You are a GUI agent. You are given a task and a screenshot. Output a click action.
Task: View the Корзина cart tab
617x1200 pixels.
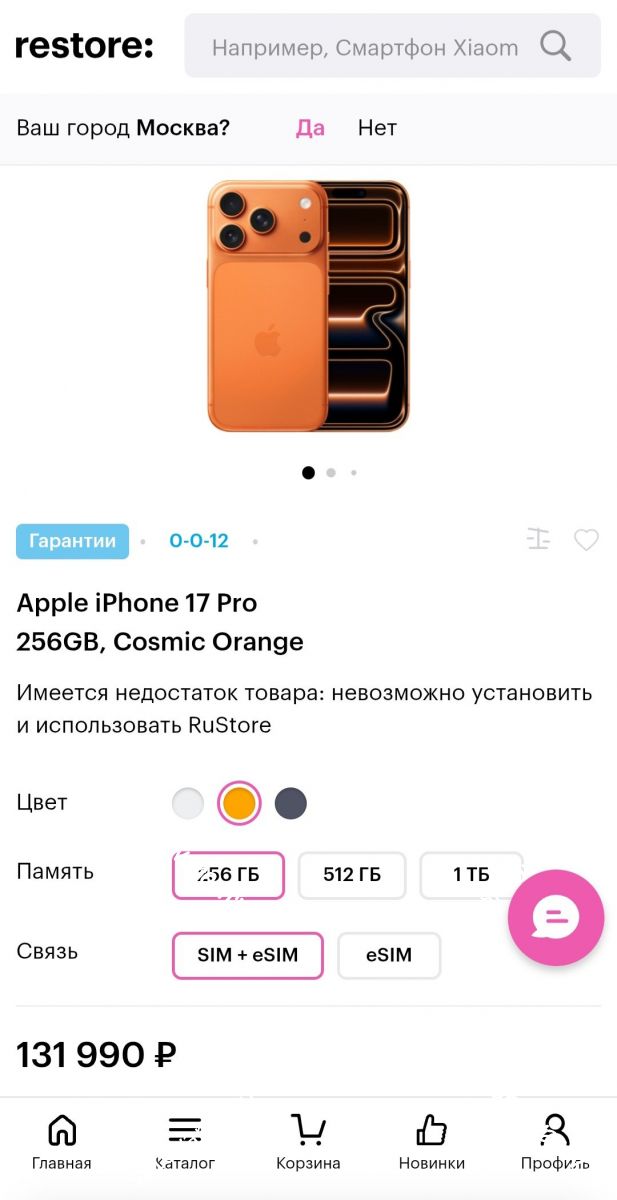click(x=308, y=1143)
